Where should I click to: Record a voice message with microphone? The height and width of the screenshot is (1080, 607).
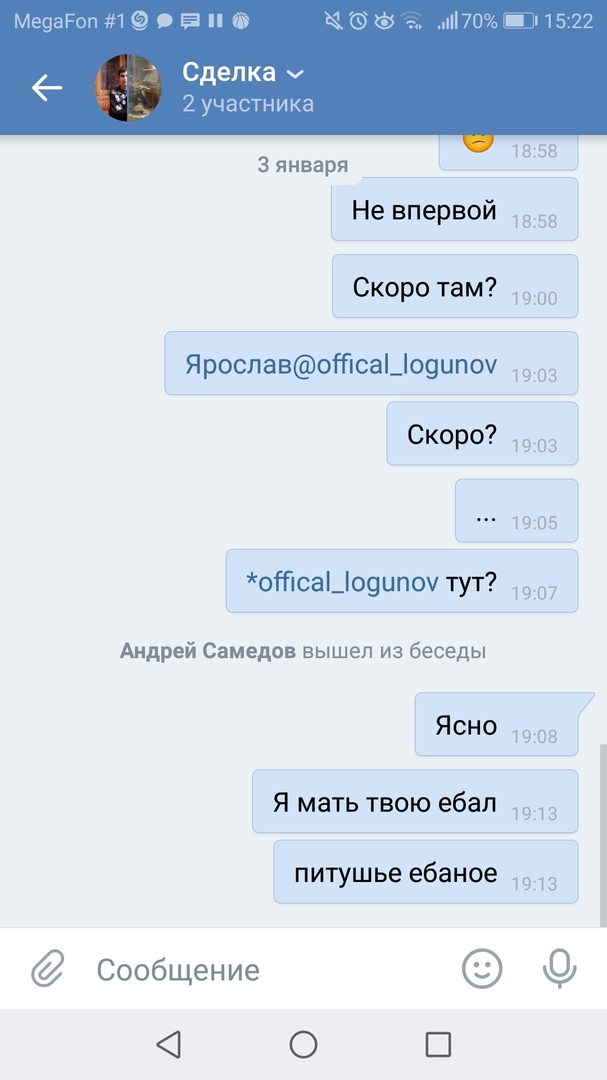560,968
